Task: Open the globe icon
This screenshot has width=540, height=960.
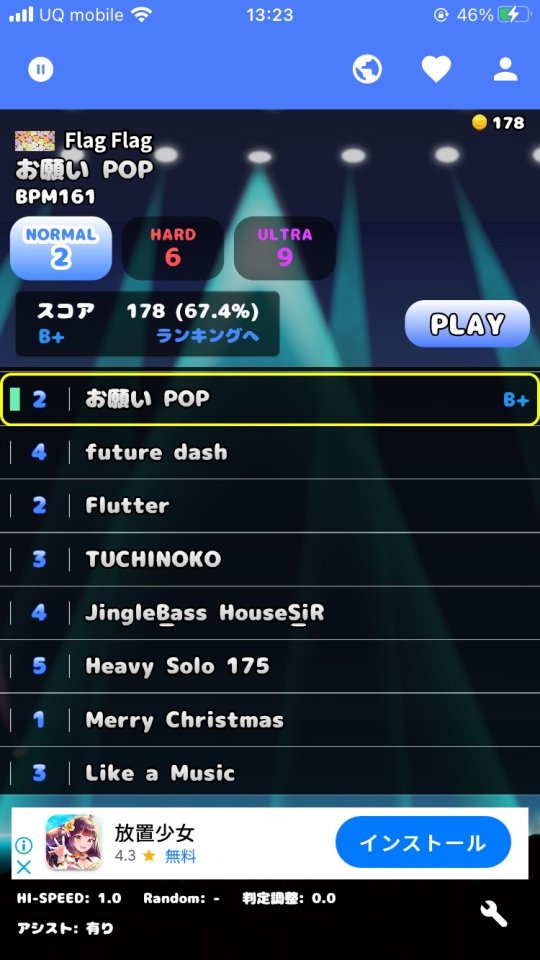Action: (x=367, y=69)
